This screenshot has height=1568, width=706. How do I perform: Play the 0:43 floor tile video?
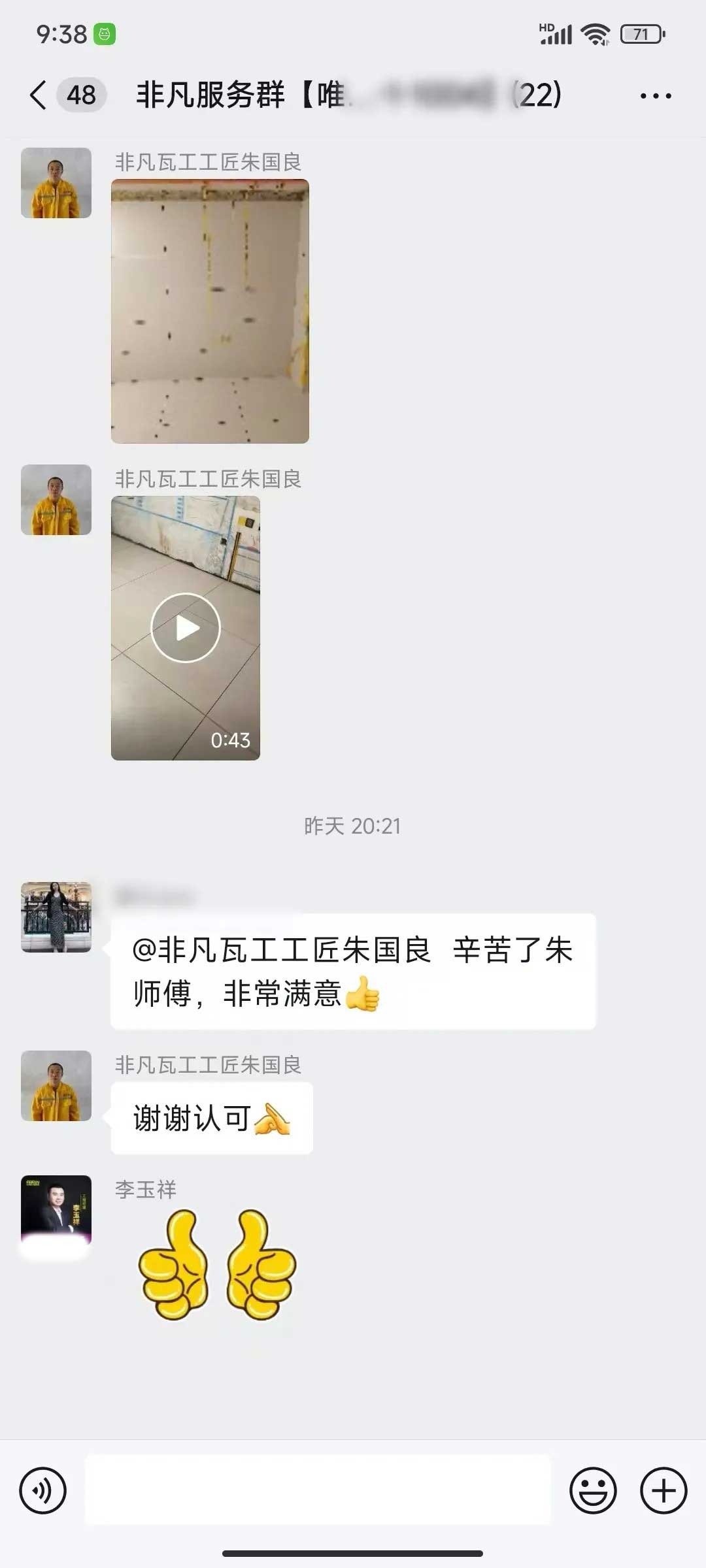pyautogui.click(x=186, y=628)
